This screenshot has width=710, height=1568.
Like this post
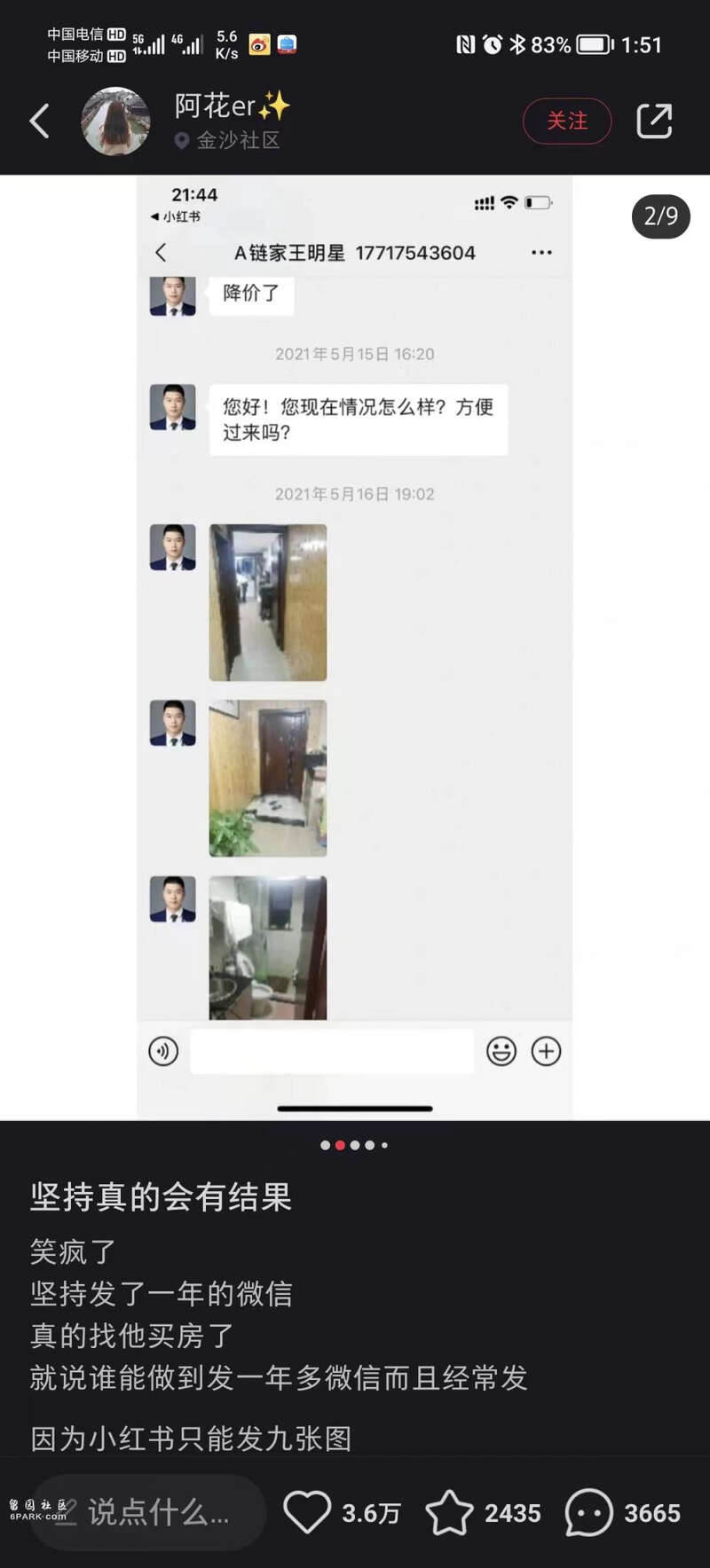coord(307,1512)
